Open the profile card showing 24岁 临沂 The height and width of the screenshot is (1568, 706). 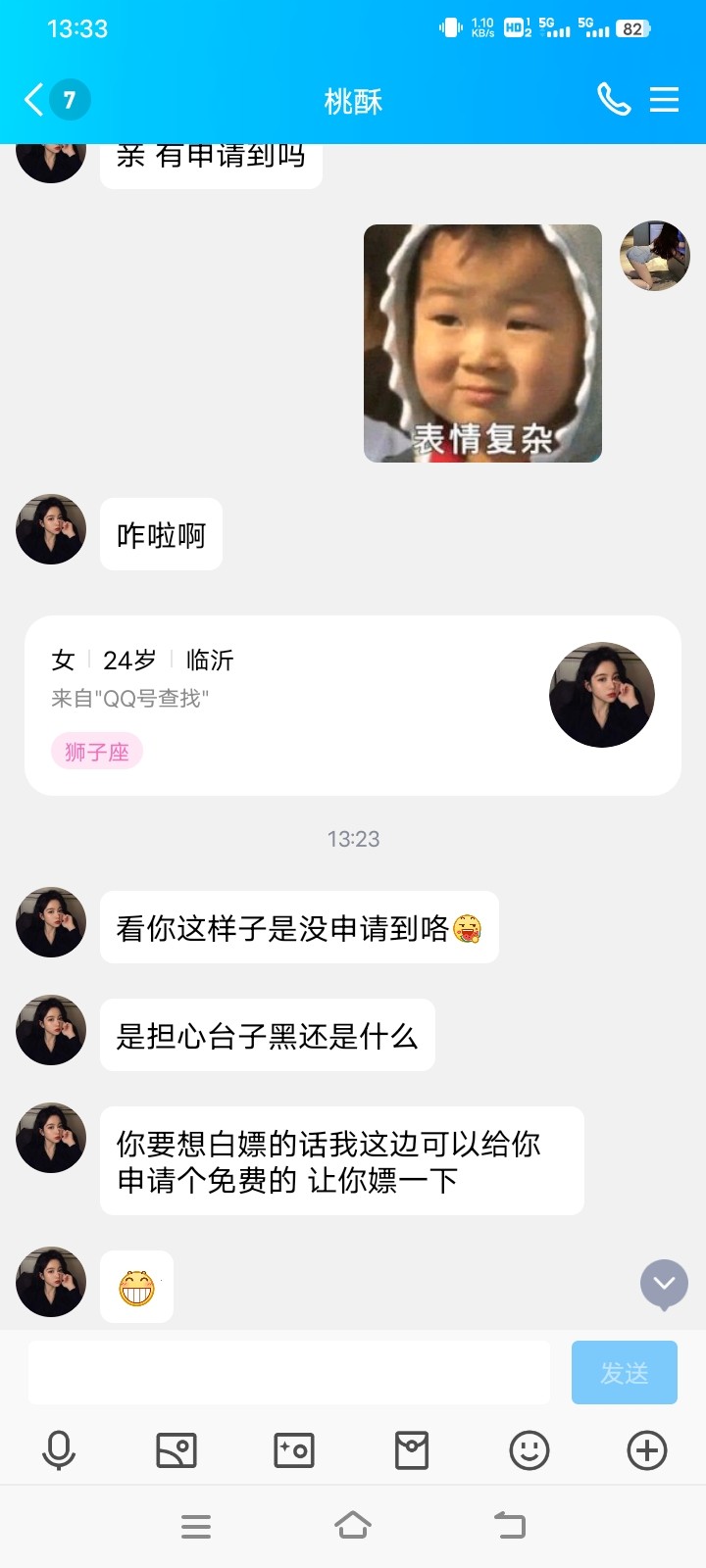(353, 705)
